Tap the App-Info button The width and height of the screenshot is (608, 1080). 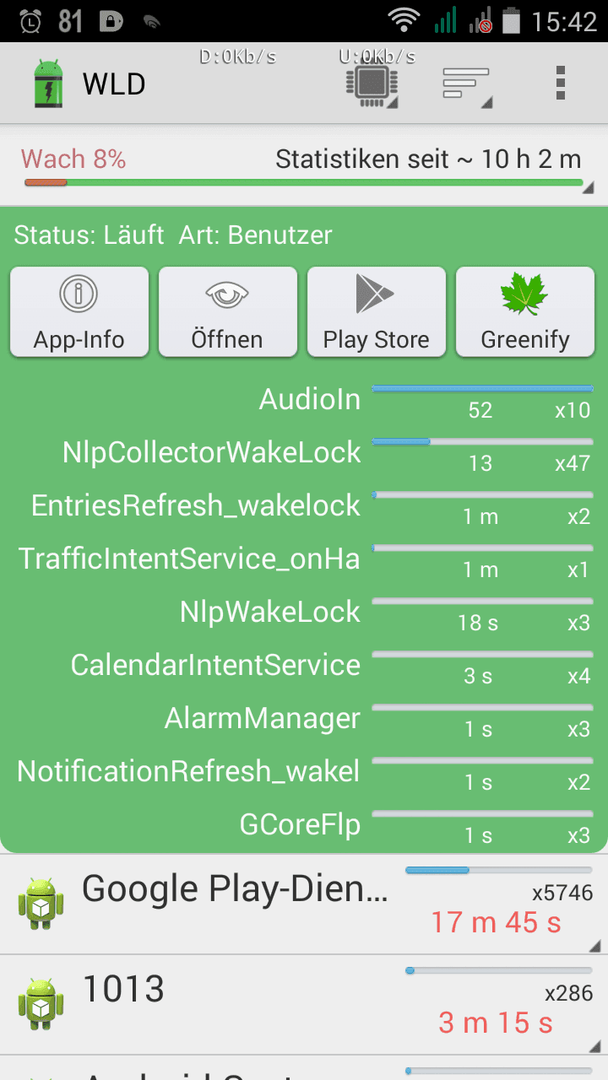79,312
